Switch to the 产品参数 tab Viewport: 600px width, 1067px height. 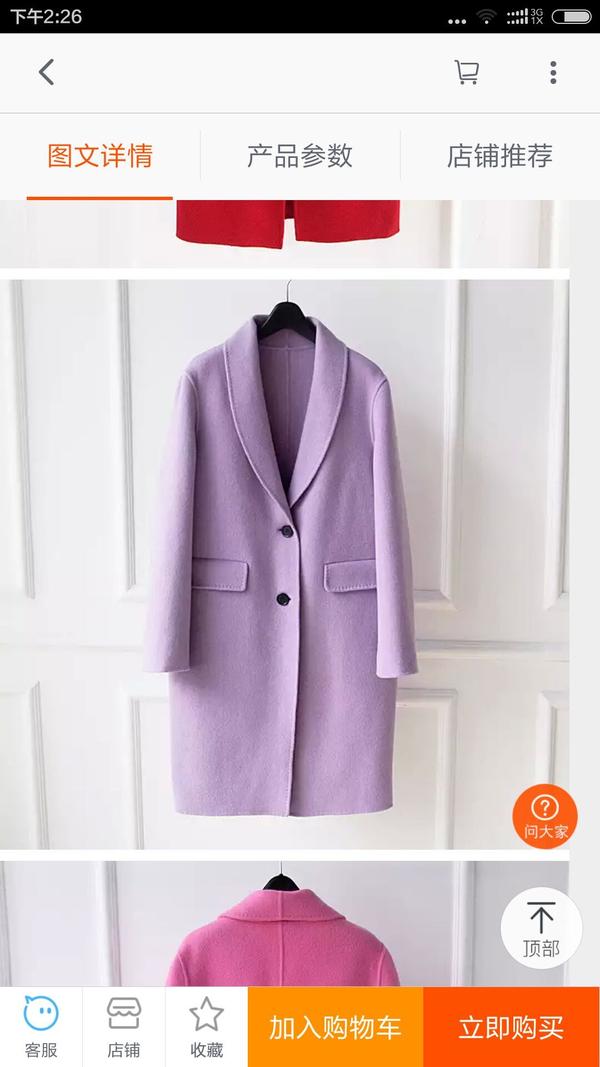tap(300, 156)
